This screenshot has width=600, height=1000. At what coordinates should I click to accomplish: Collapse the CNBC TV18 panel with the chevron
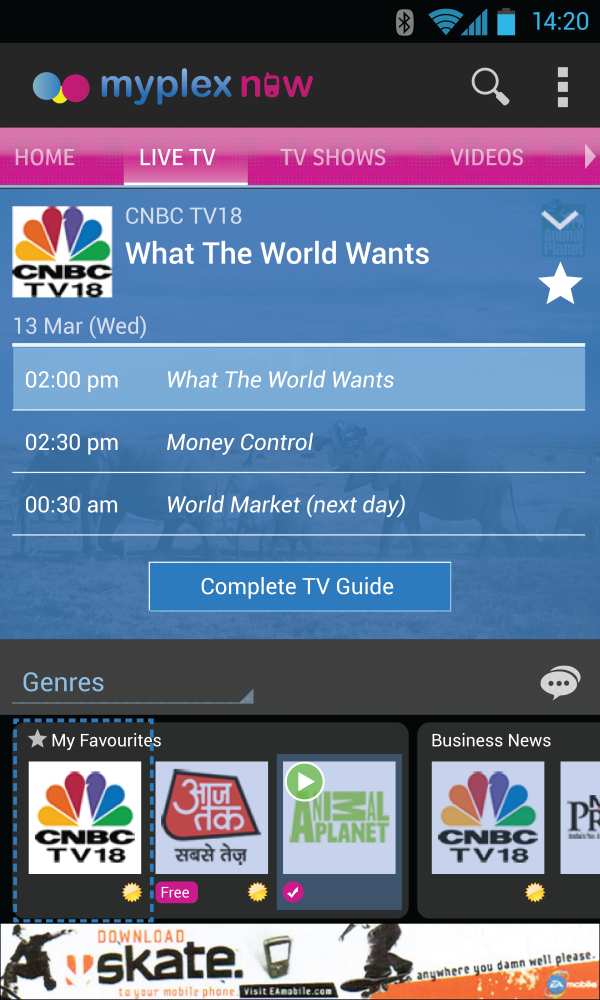pyautogui.click(x=560, y=220)
